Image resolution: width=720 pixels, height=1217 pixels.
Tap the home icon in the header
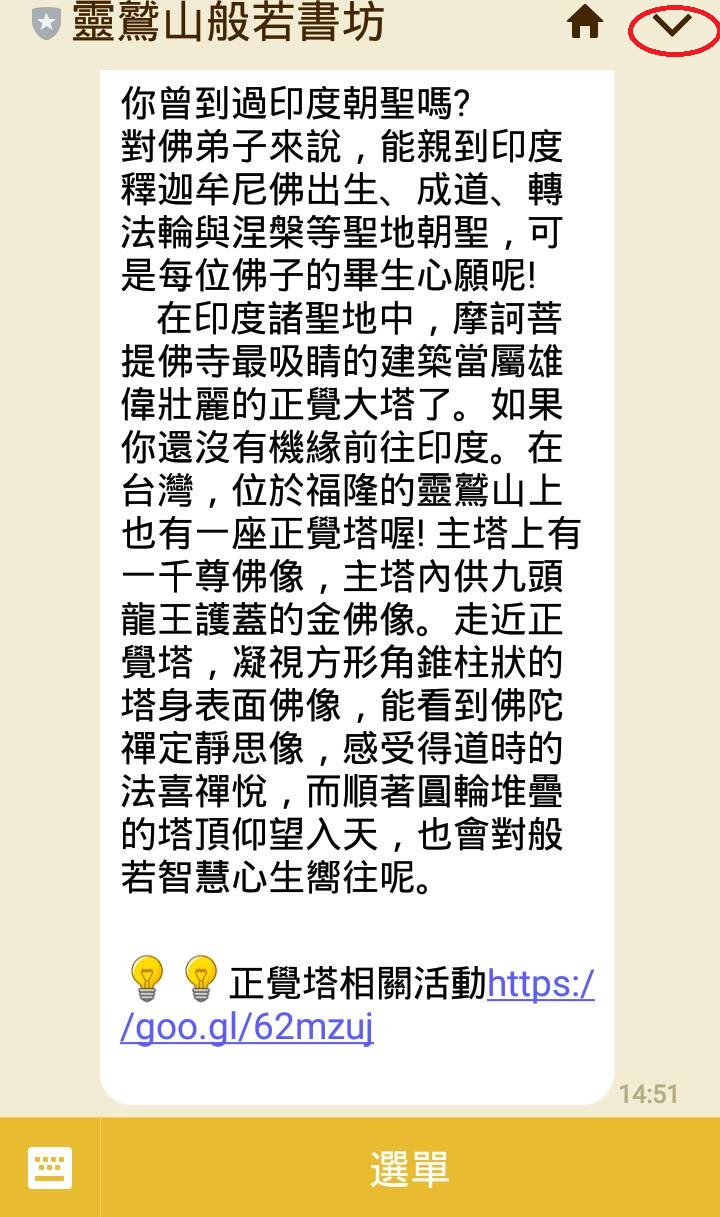point(585,23)
